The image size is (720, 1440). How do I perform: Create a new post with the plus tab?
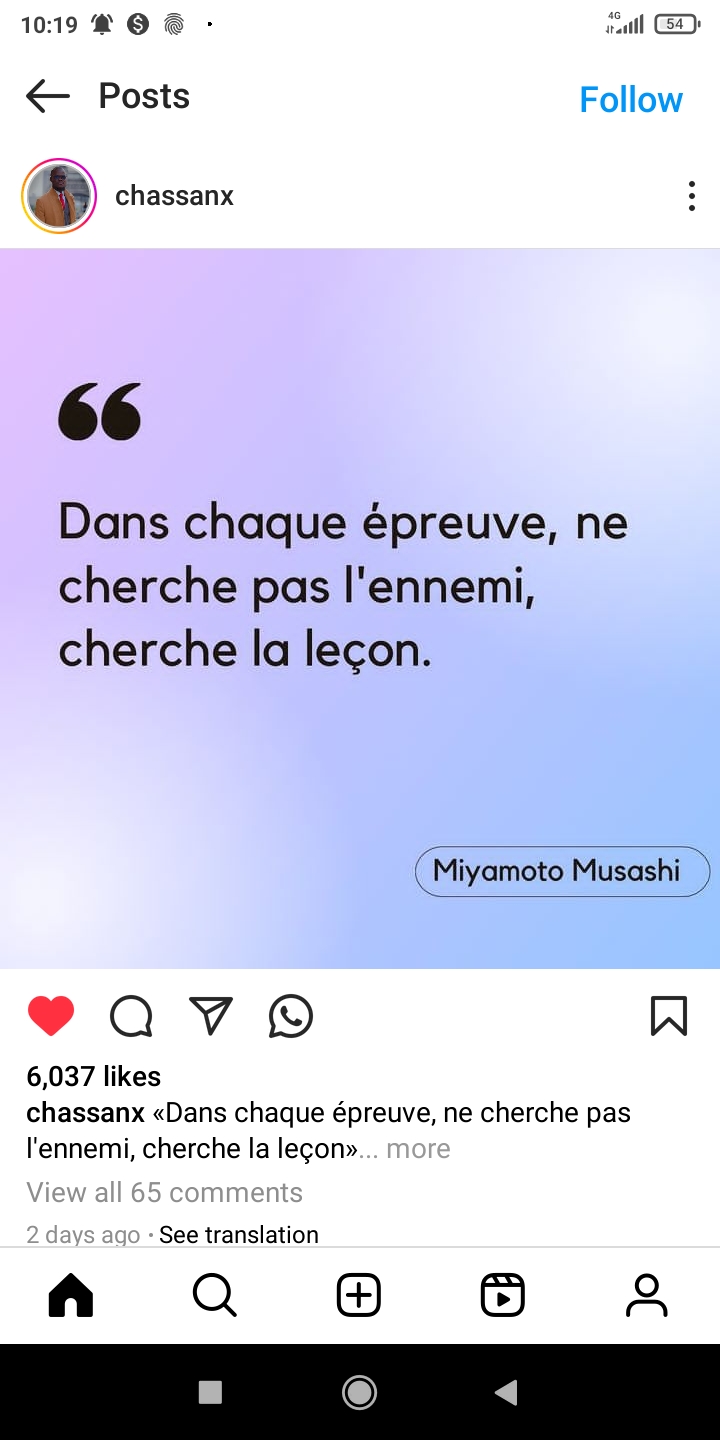click(359, 1296)
